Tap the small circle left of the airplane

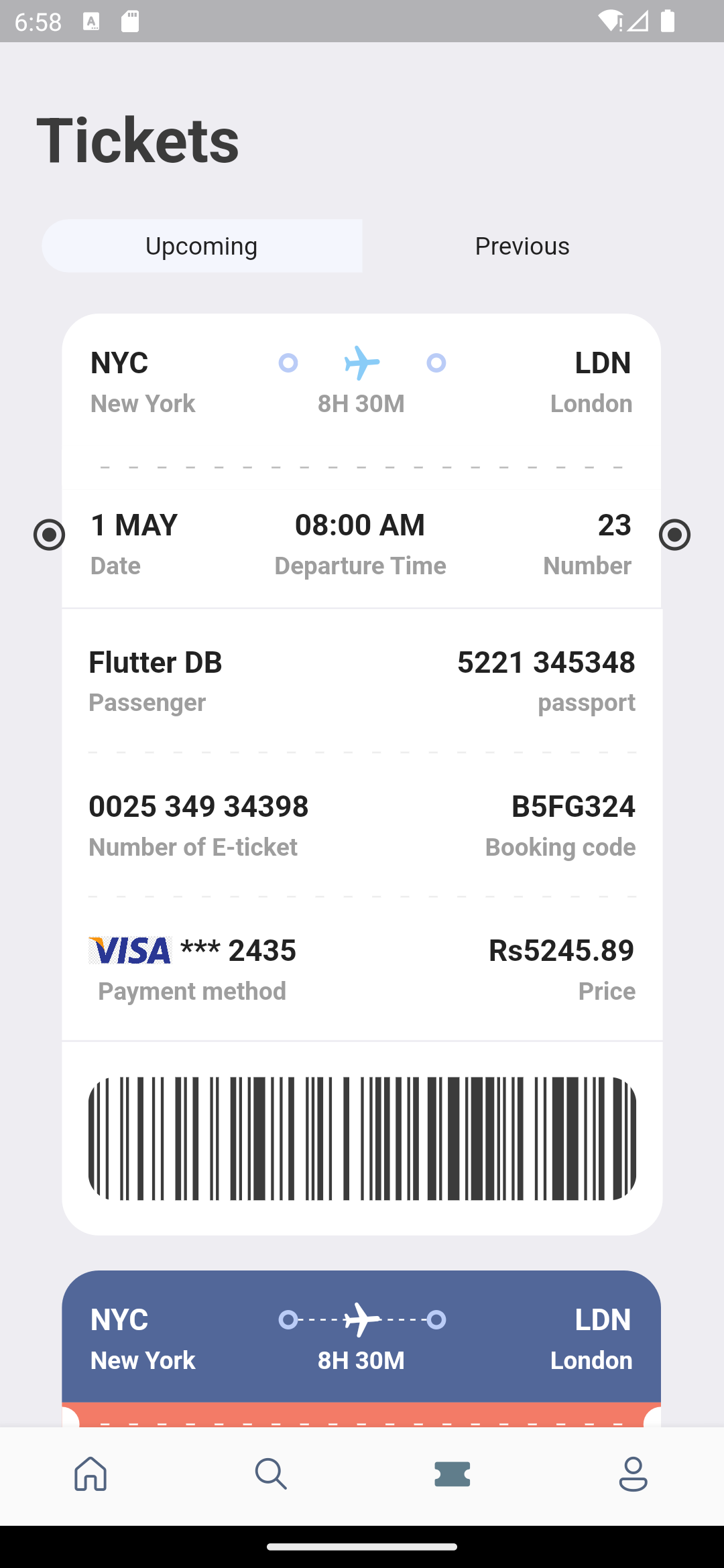coord(288,364)
